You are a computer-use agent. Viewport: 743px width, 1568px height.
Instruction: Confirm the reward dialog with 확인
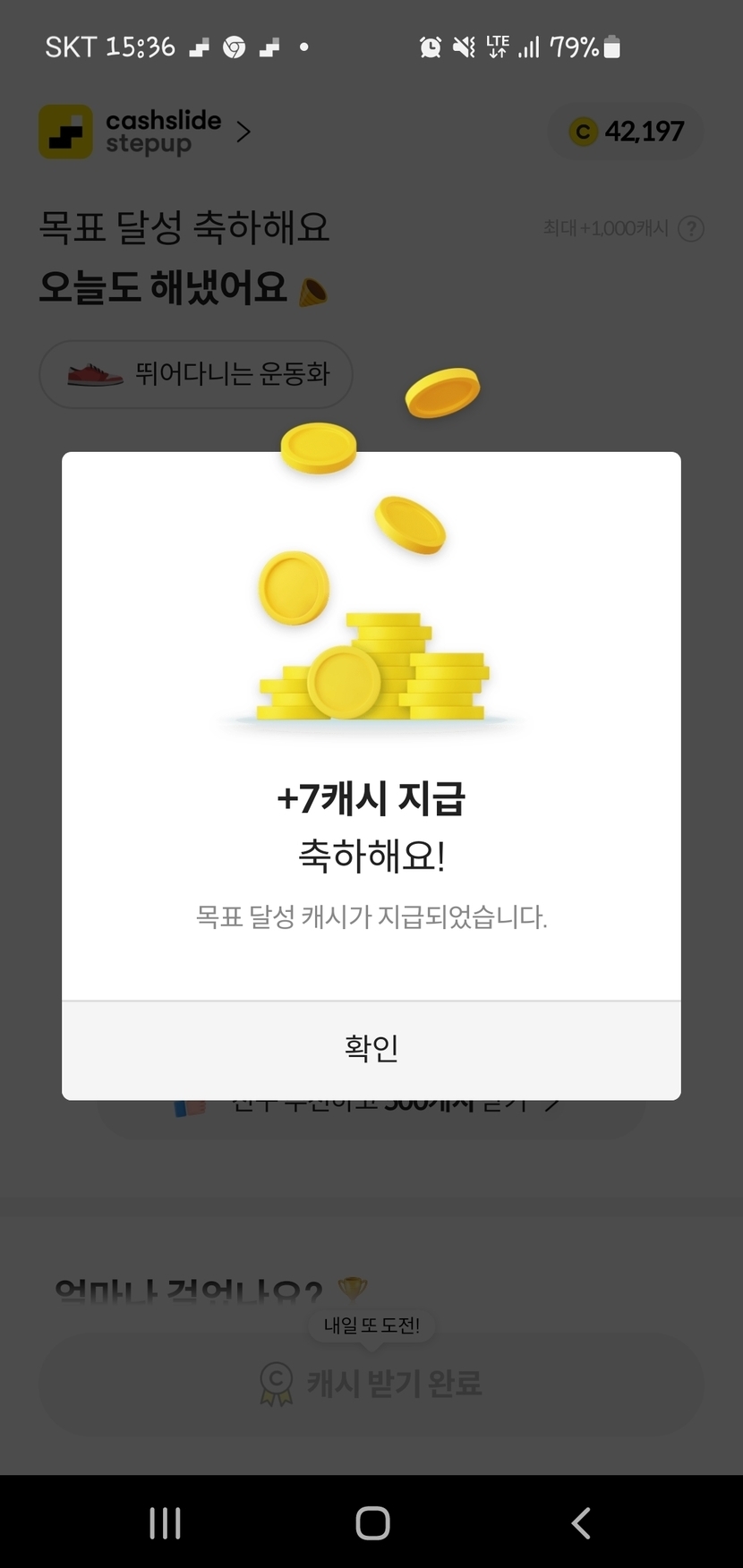pos(371,1049)
